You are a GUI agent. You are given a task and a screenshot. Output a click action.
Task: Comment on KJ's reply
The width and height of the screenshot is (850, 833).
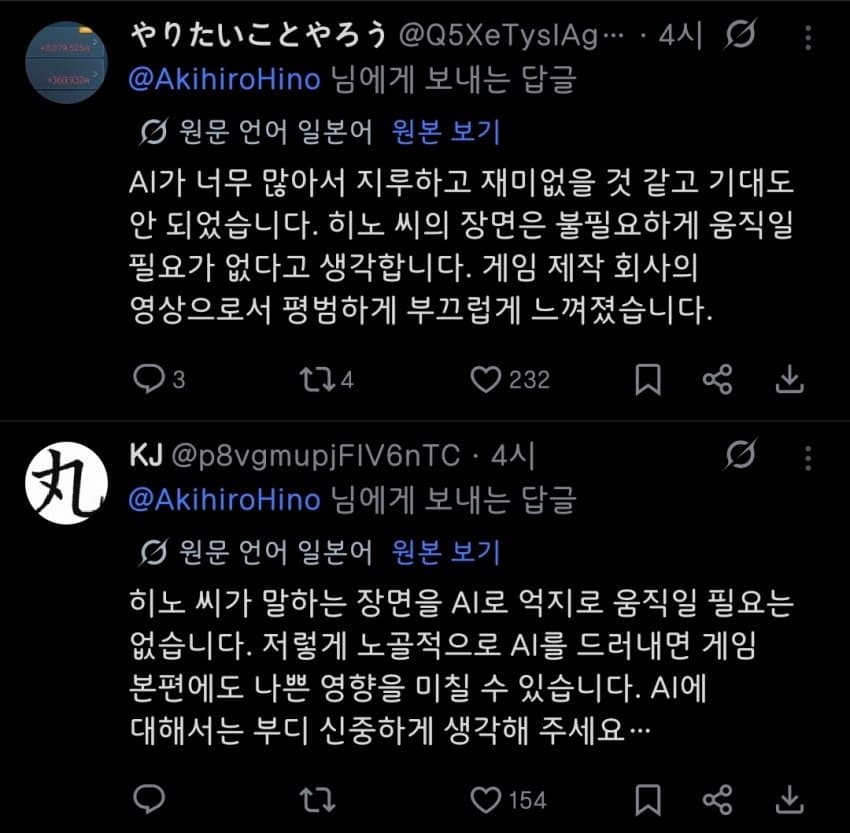click(x=149, y=799)
